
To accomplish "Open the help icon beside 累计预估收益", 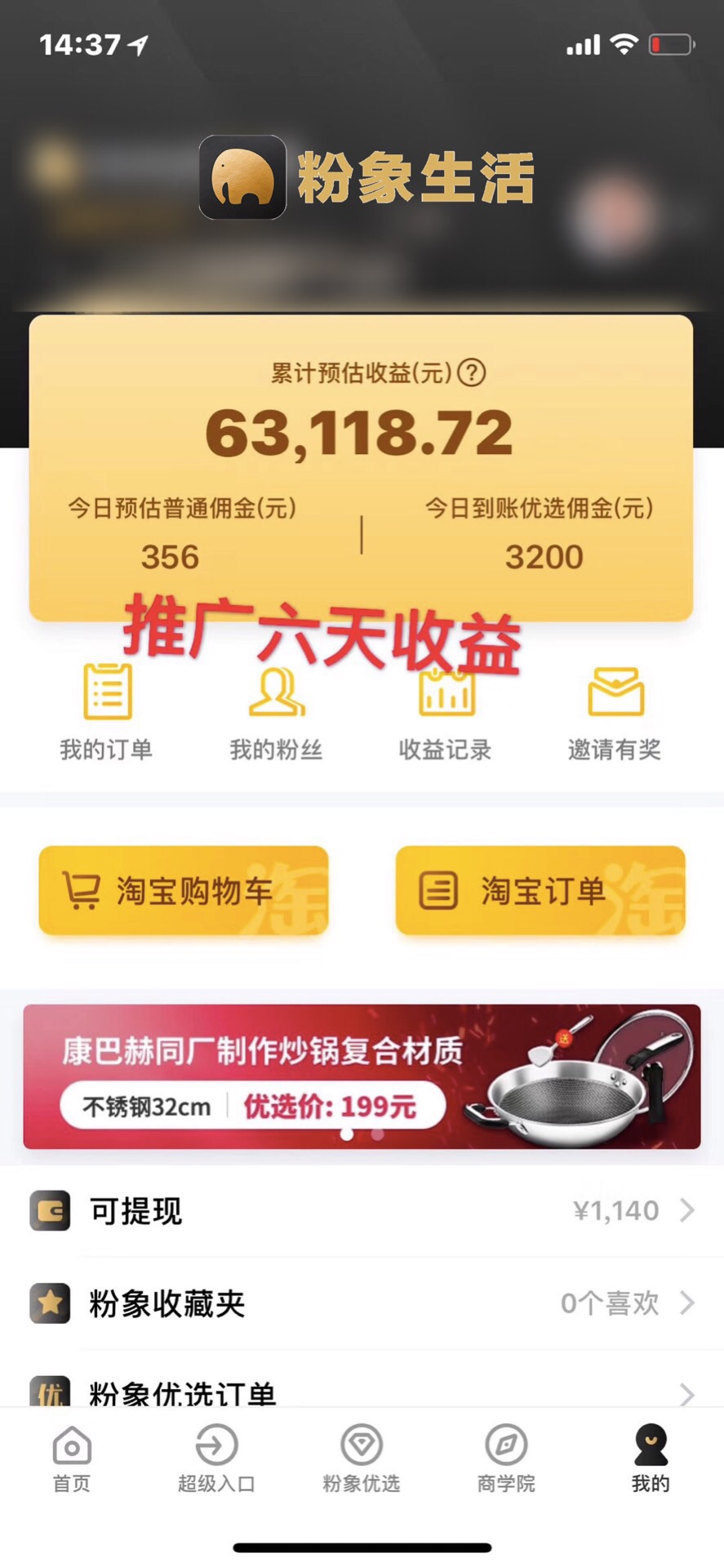I will point(471,373).
